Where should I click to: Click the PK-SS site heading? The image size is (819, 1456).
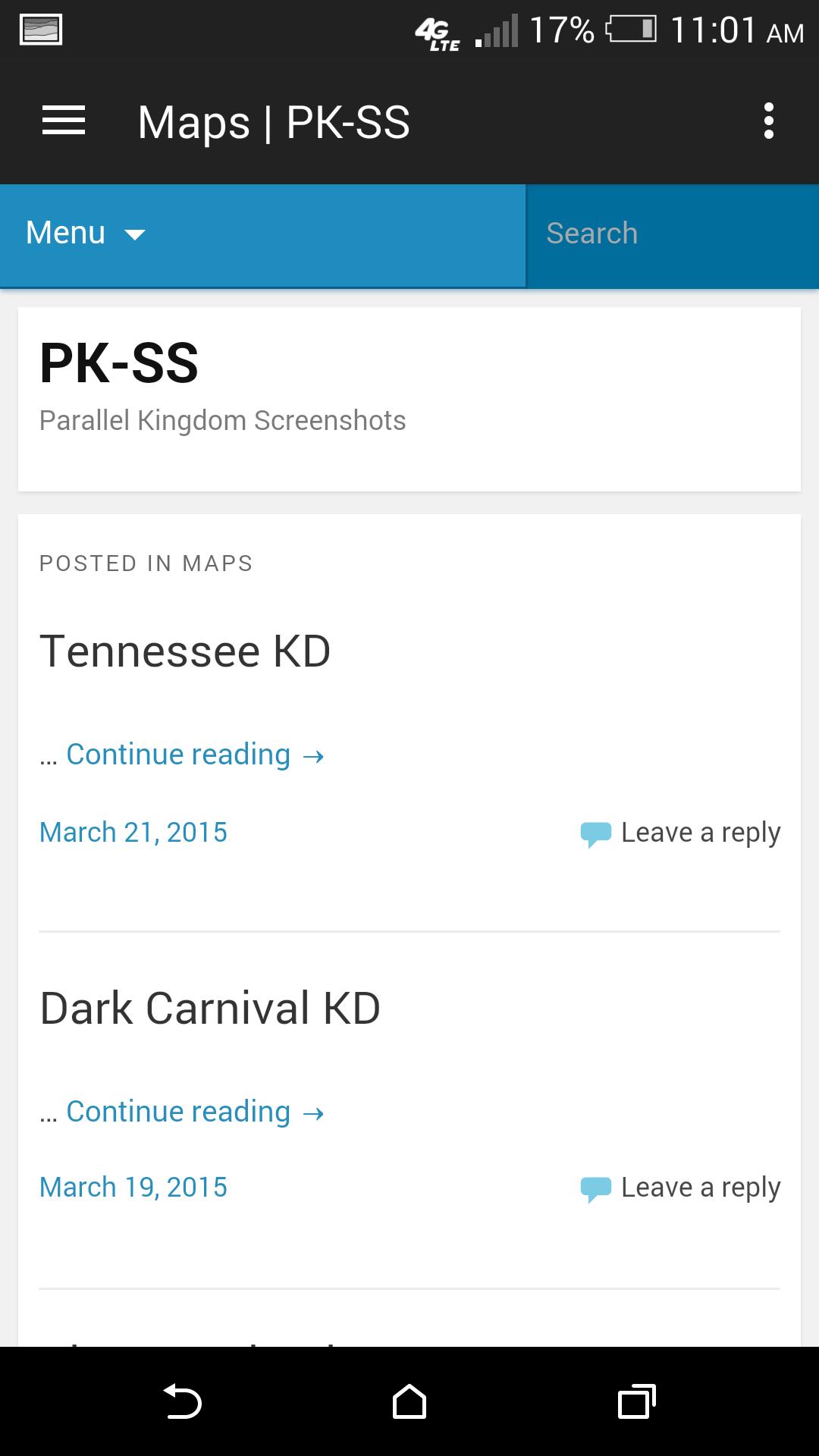pos(119,364)
